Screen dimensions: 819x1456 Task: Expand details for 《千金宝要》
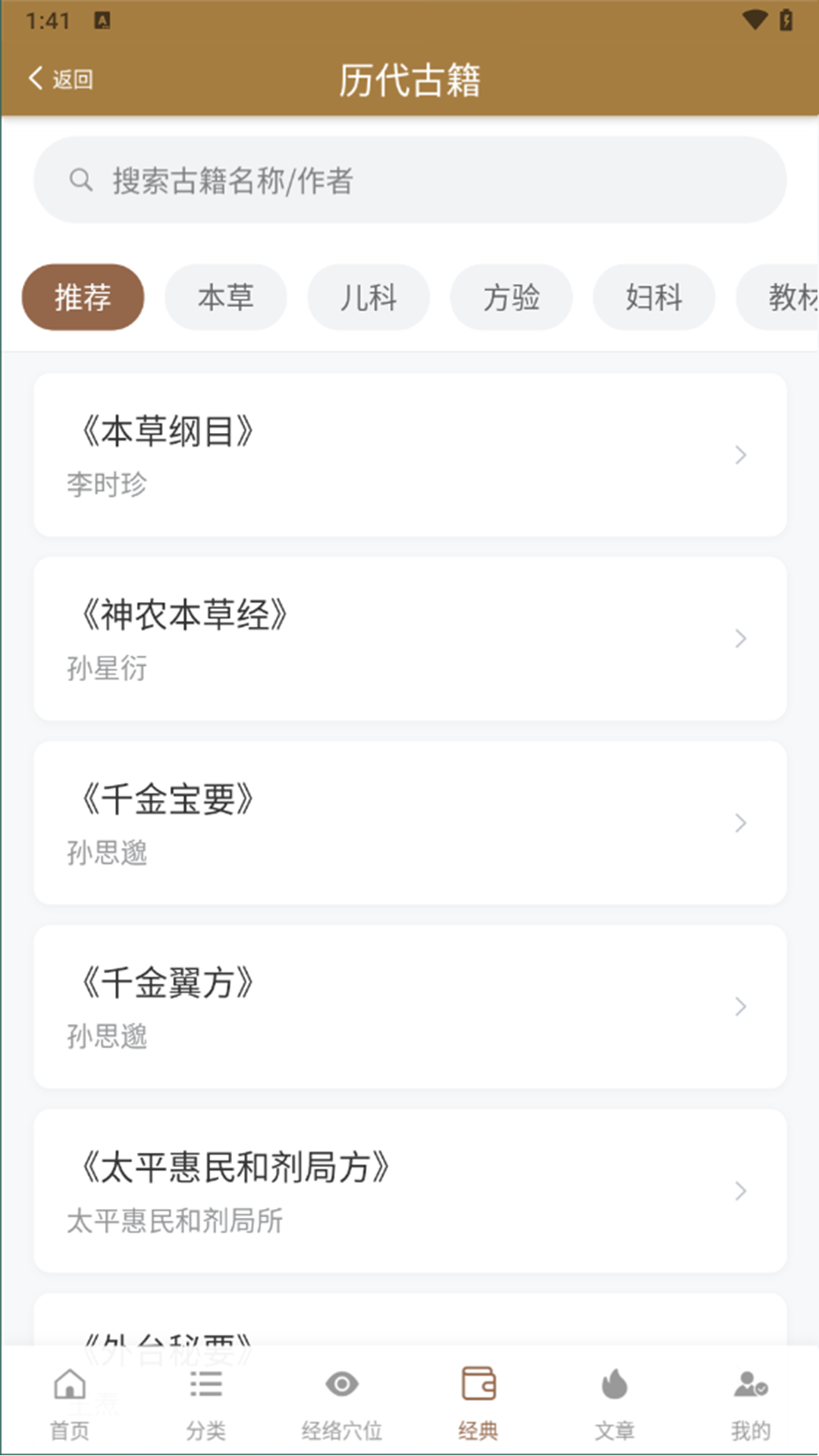point(740,824)
